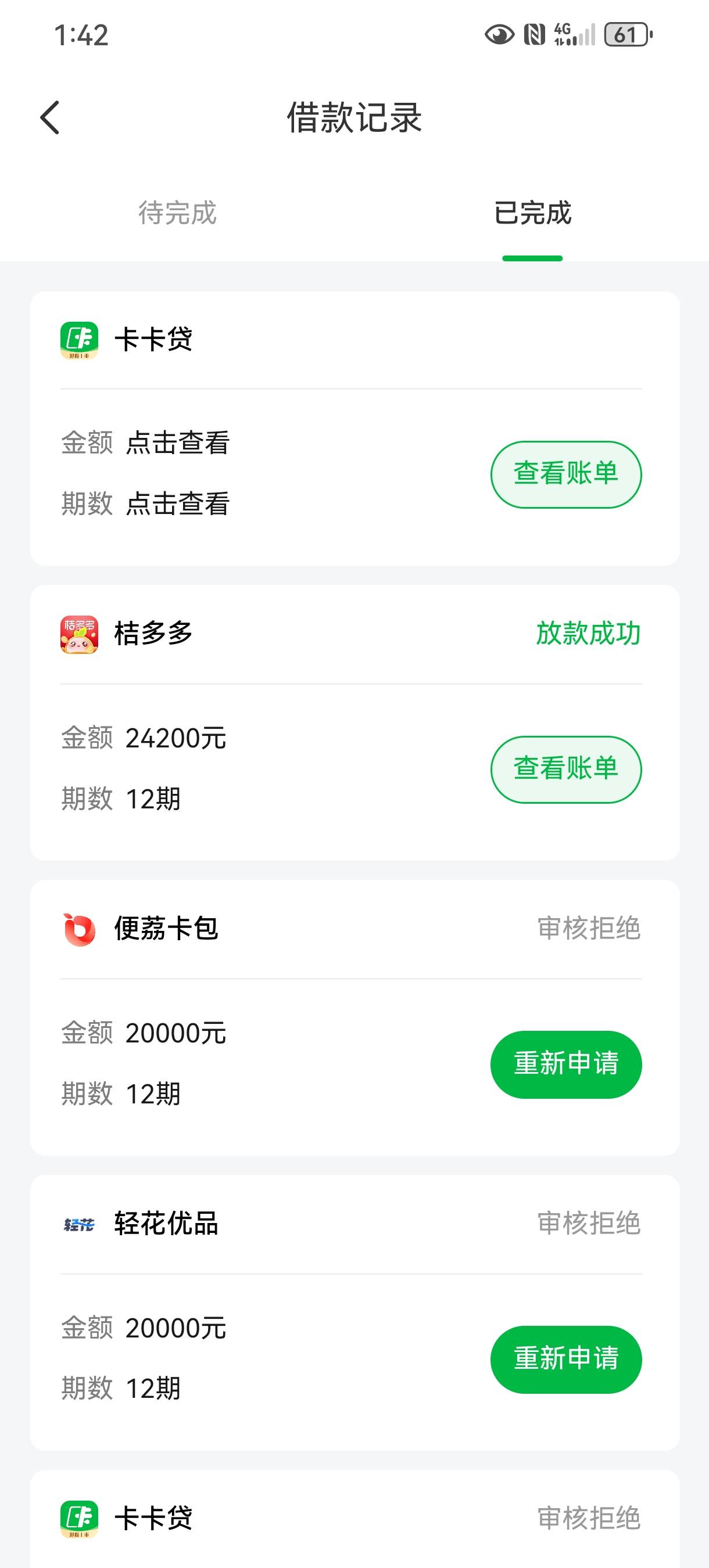Viewport: 709px width, 1568px height.
Task: Reapply for the 便荔卡包 loan
Action: (566, 1064)
